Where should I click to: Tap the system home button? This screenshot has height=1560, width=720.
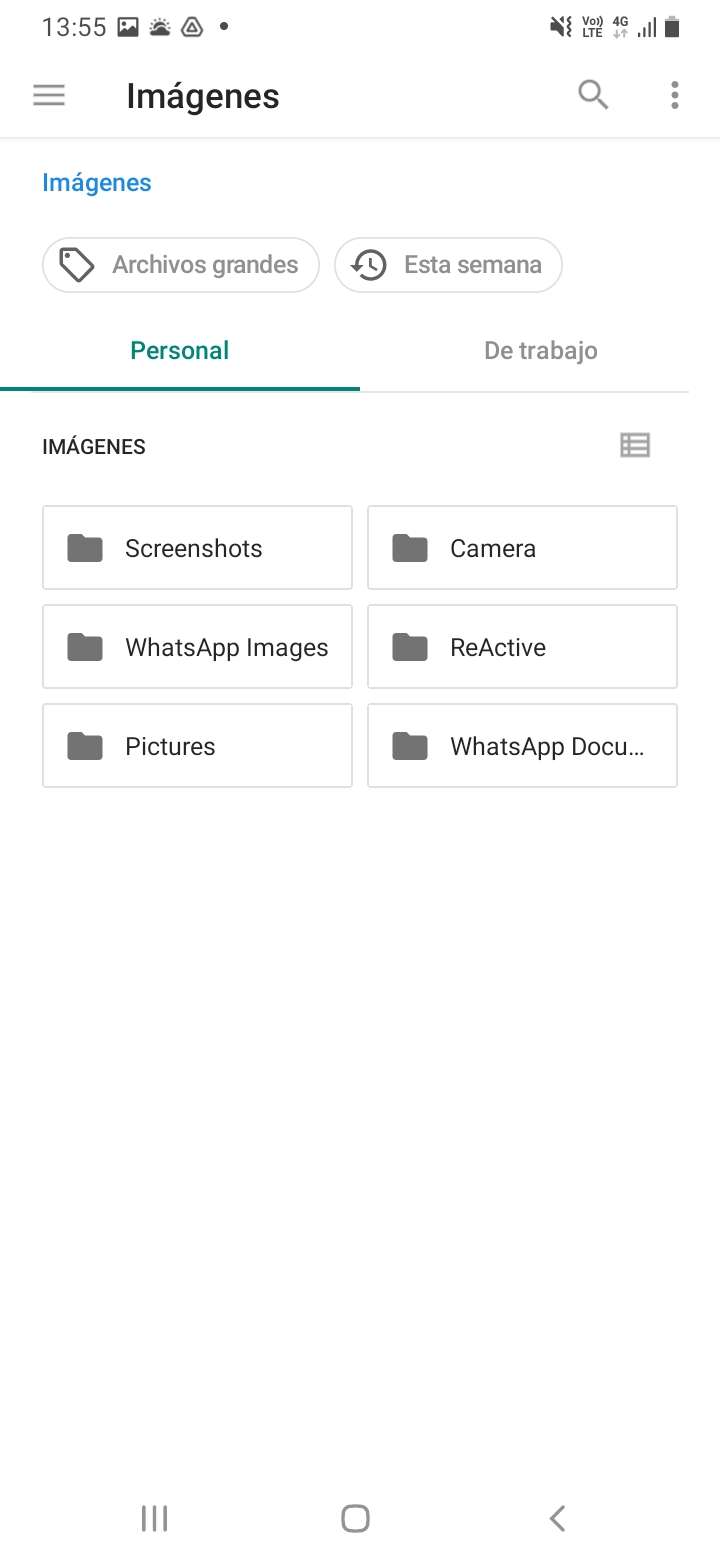(355, 1518)
